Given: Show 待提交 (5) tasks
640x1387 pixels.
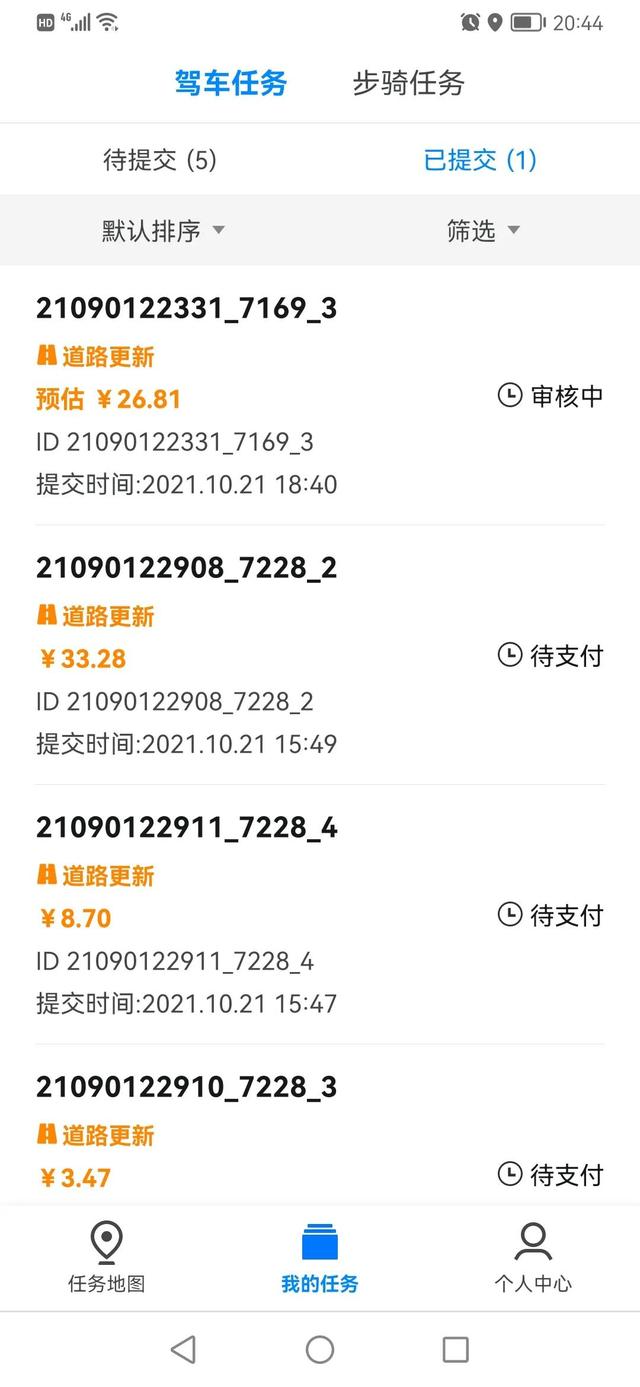Looking at the screenshot, I should coord(160,160).
